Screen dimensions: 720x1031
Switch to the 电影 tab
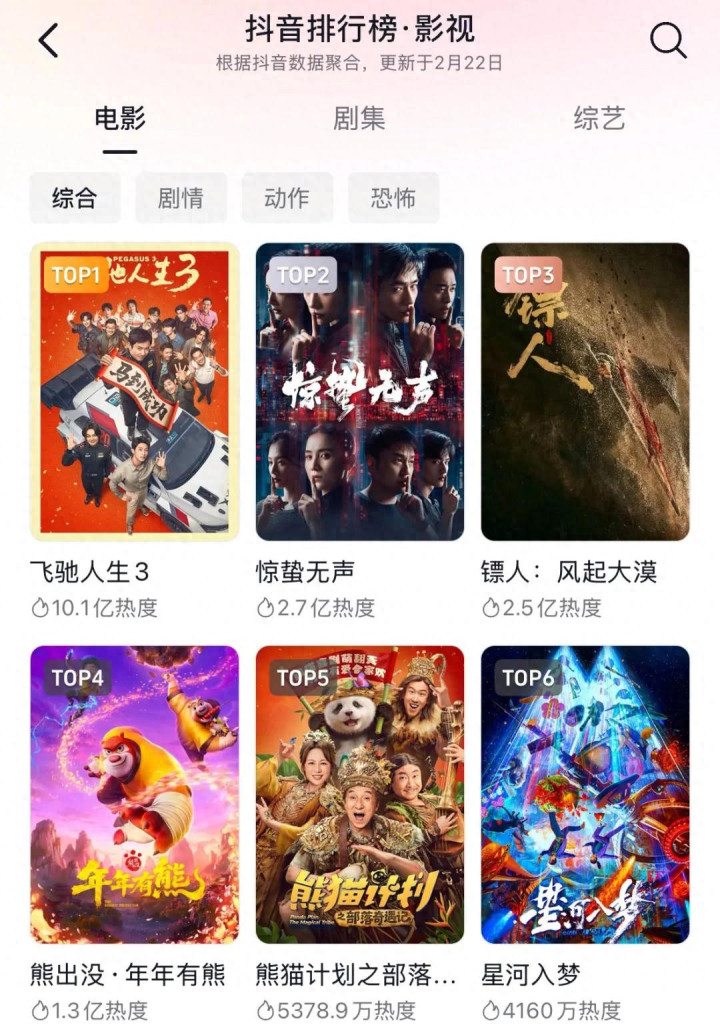[x=120, y=119]
